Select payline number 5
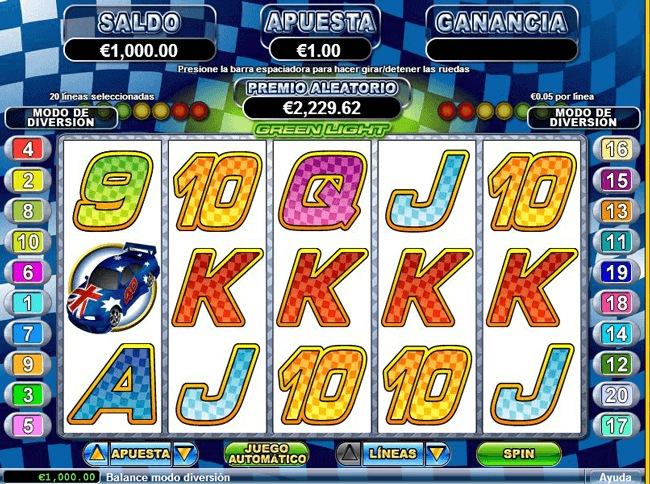Image resolution: width=650 pixels, height=484 pixels. pyautogui.click(x=28, y=425)
